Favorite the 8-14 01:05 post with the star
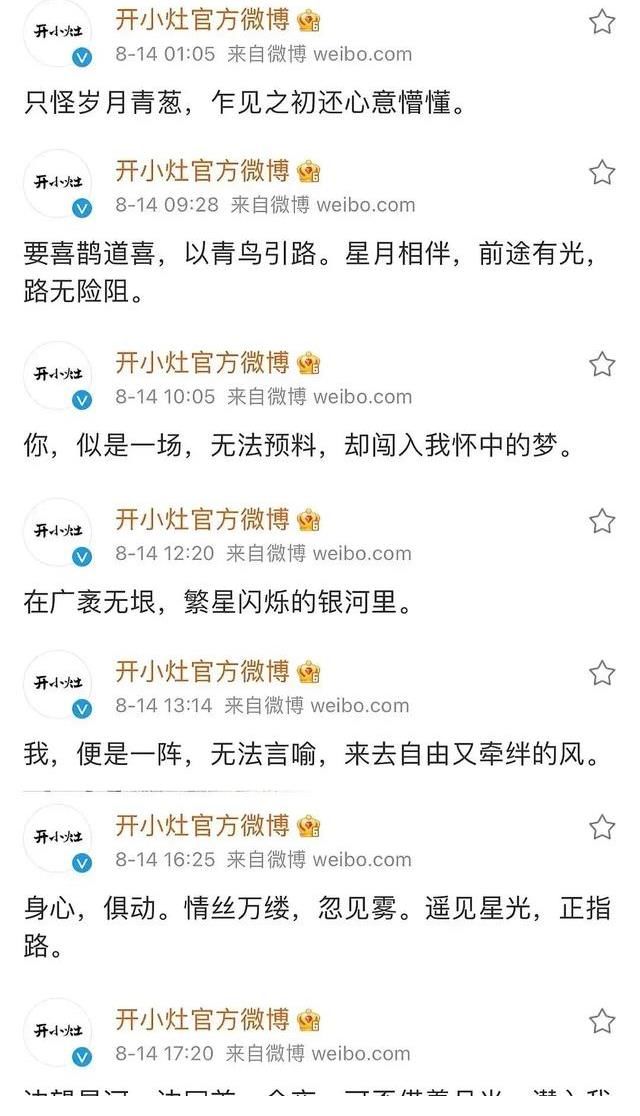 (x=602, y=21)
